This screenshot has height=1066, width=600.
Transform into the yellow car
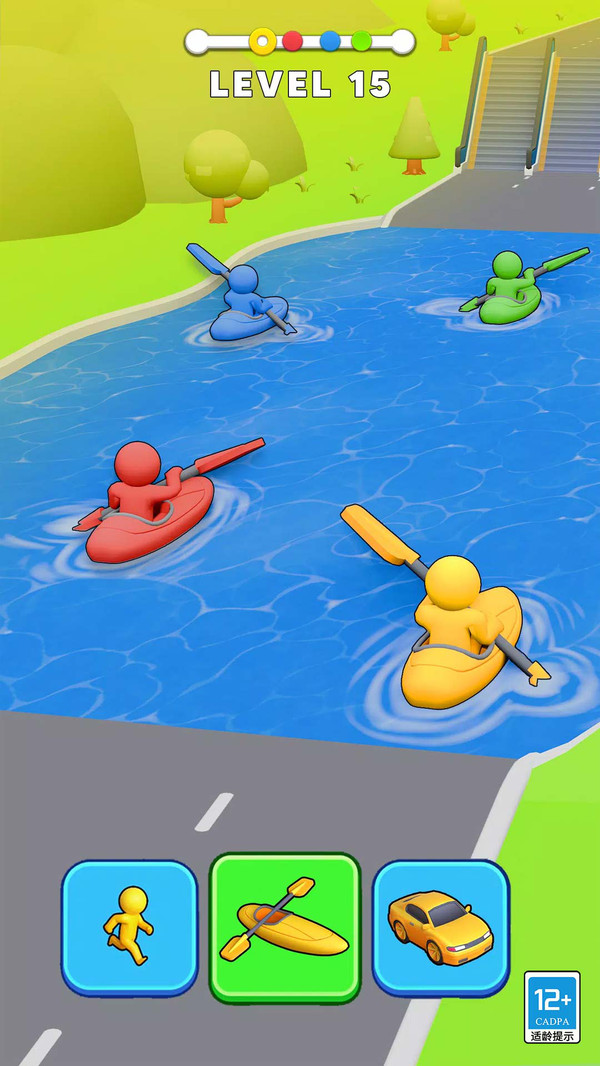click(x=441, y=927)
